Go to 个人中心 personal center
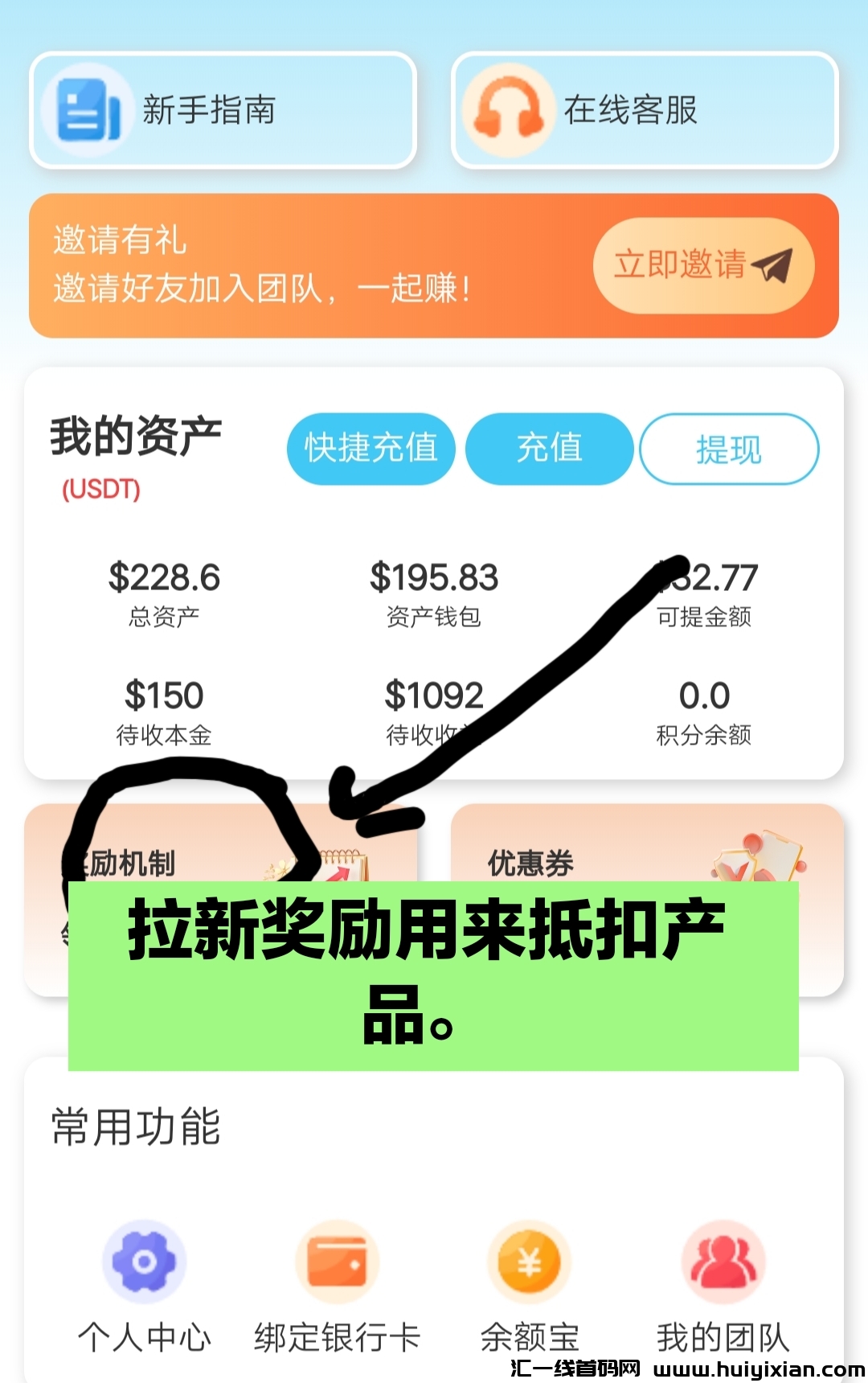This screenshot has width=868, height=1383. [145, 1287]
